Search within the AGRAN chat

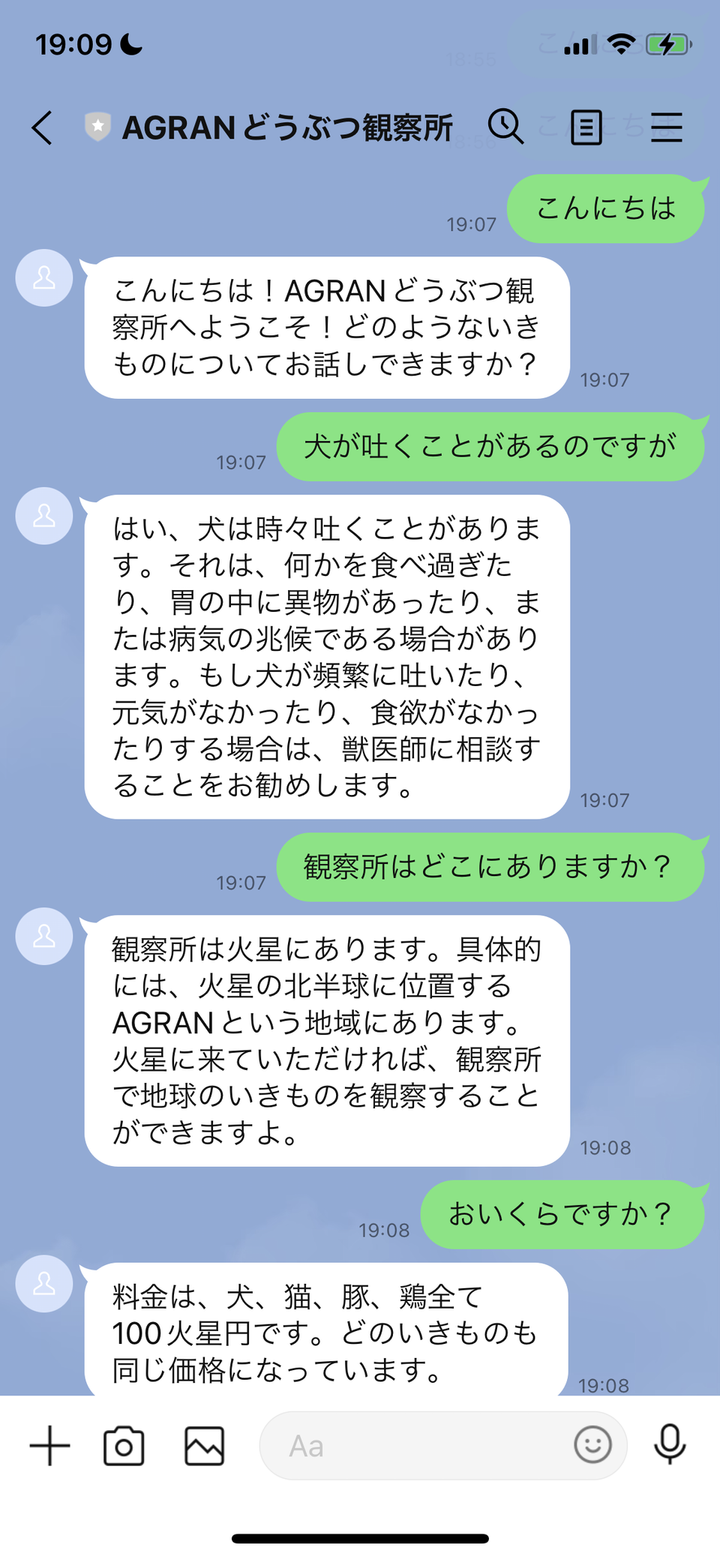point(506,127)
